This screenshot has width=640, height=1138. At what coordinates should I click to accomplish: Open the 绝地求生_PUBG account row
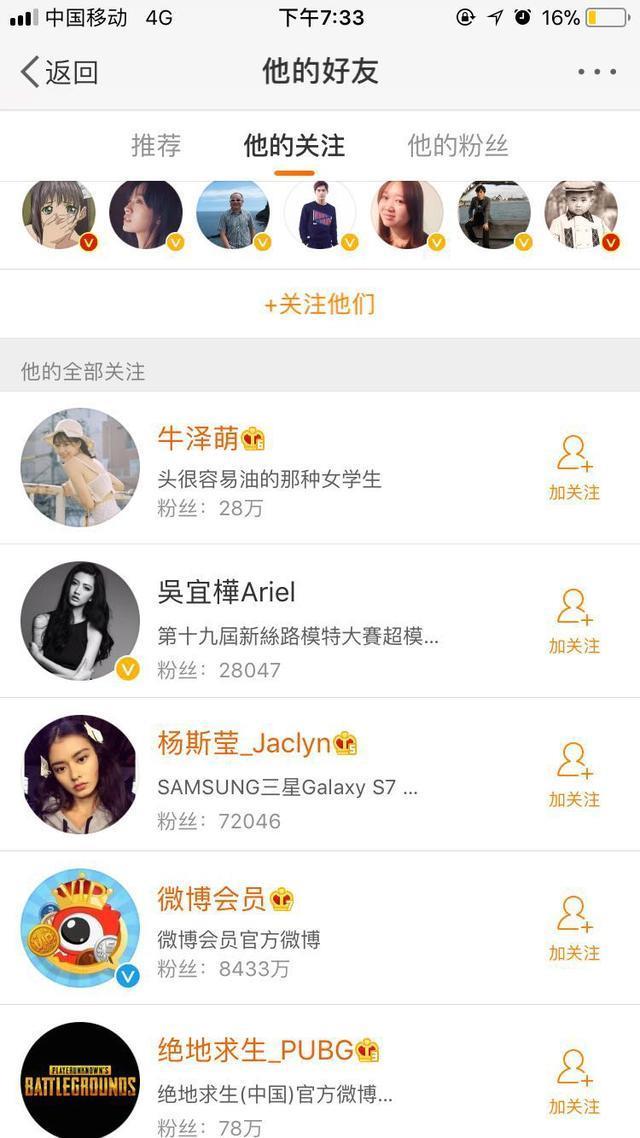pos(300,1080)
